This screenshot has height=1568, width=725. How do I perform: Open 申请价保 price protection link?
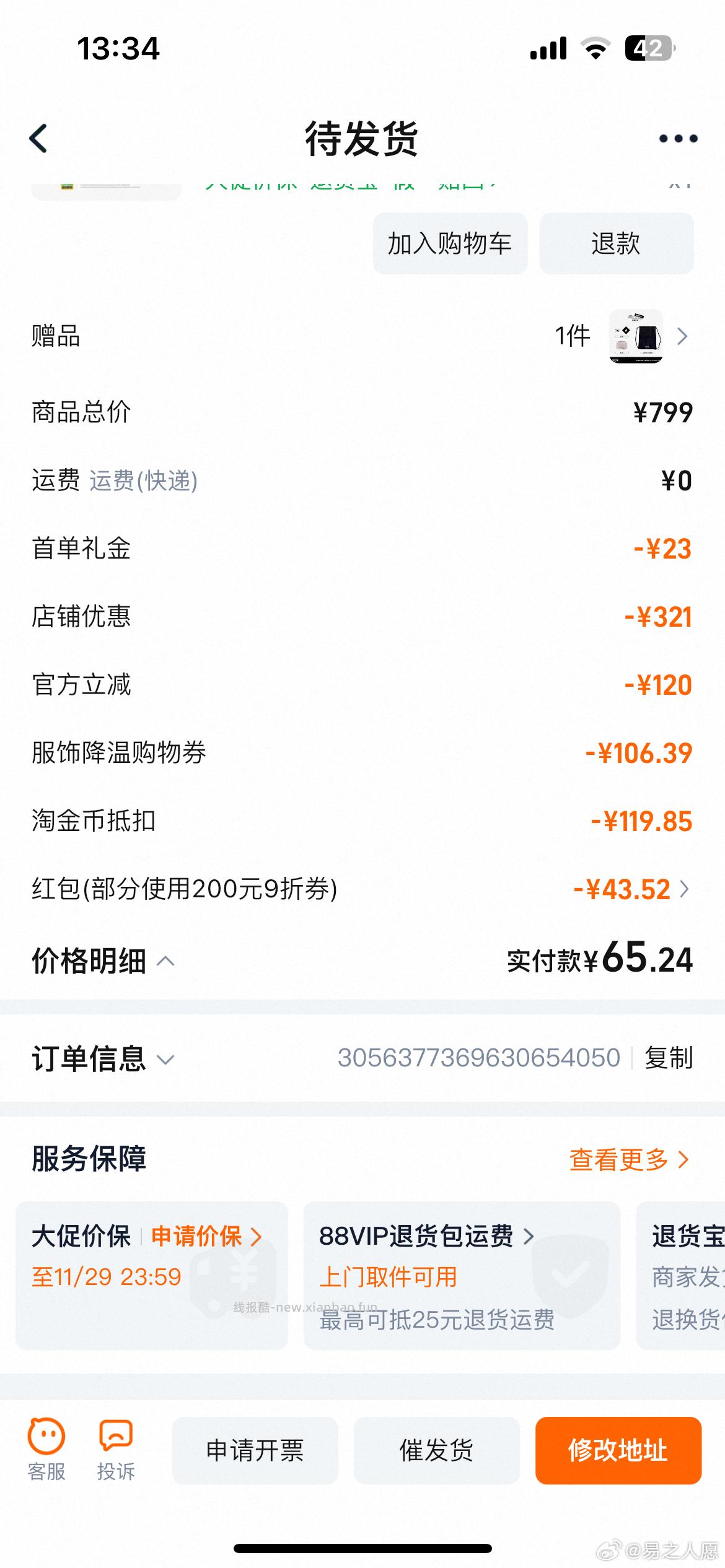click(x=198, y=1234)
